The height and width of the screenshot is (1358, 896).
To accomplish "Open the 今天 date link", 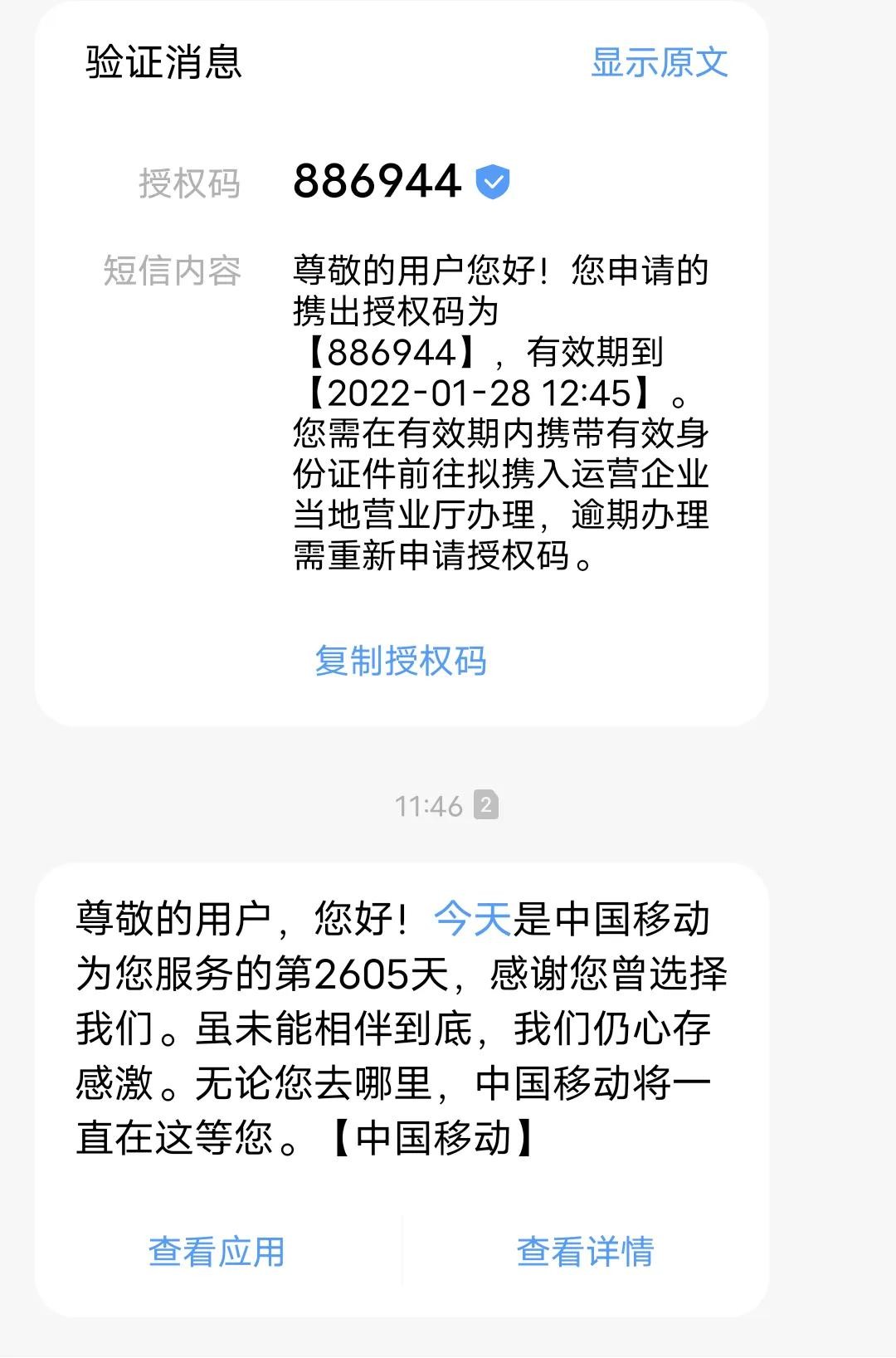I will point(472,919).
